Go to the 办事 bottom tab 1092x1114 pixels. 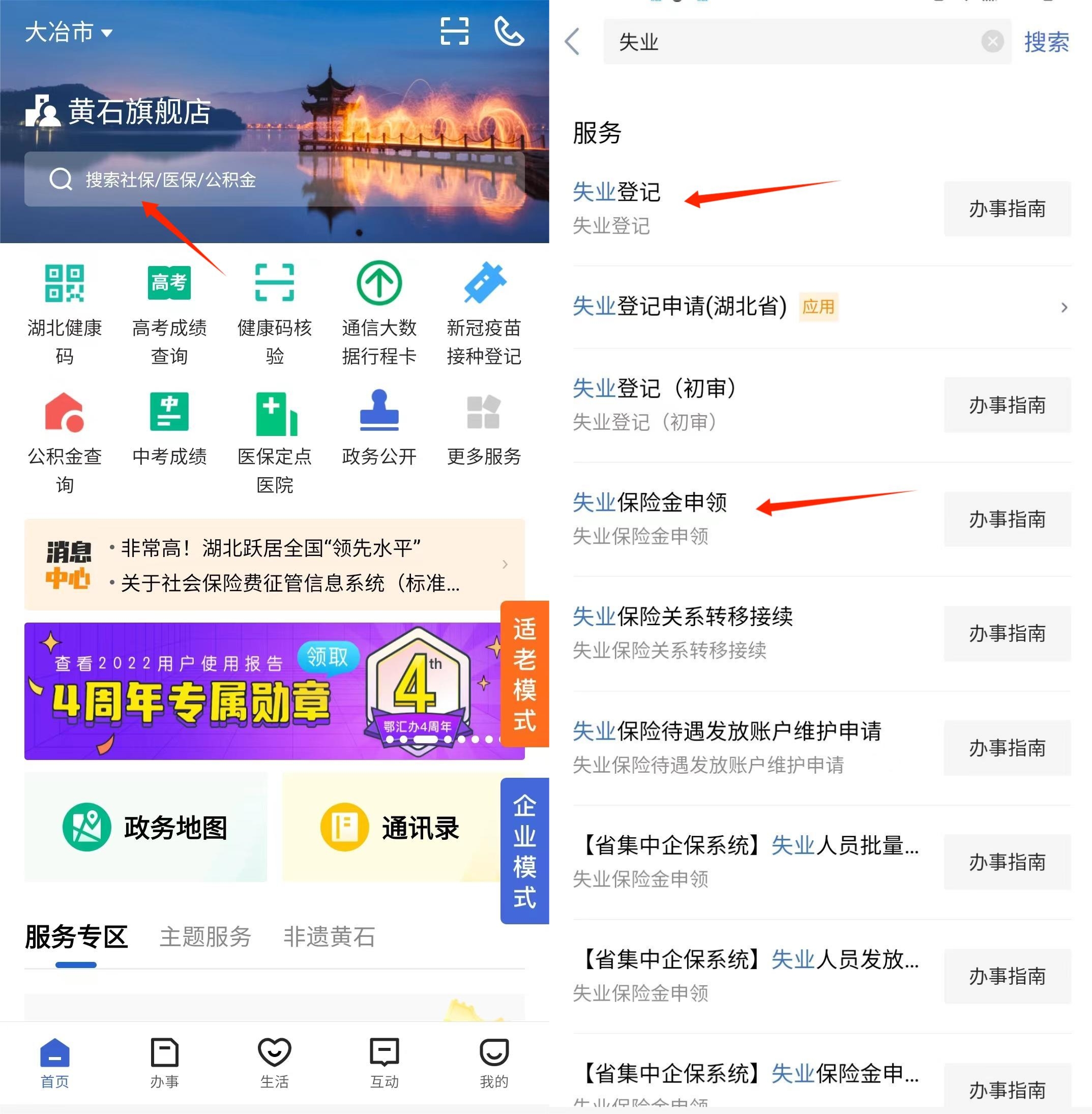coord(165,1063)
